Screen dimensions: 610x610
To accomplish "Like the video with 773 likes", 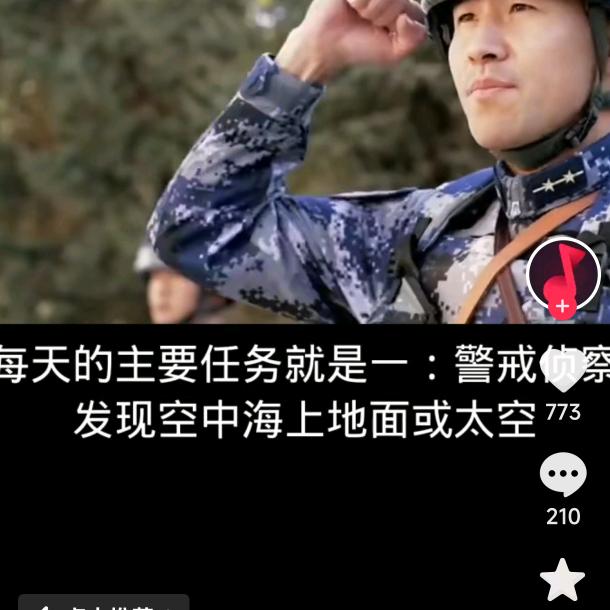I will coord(563,370).
